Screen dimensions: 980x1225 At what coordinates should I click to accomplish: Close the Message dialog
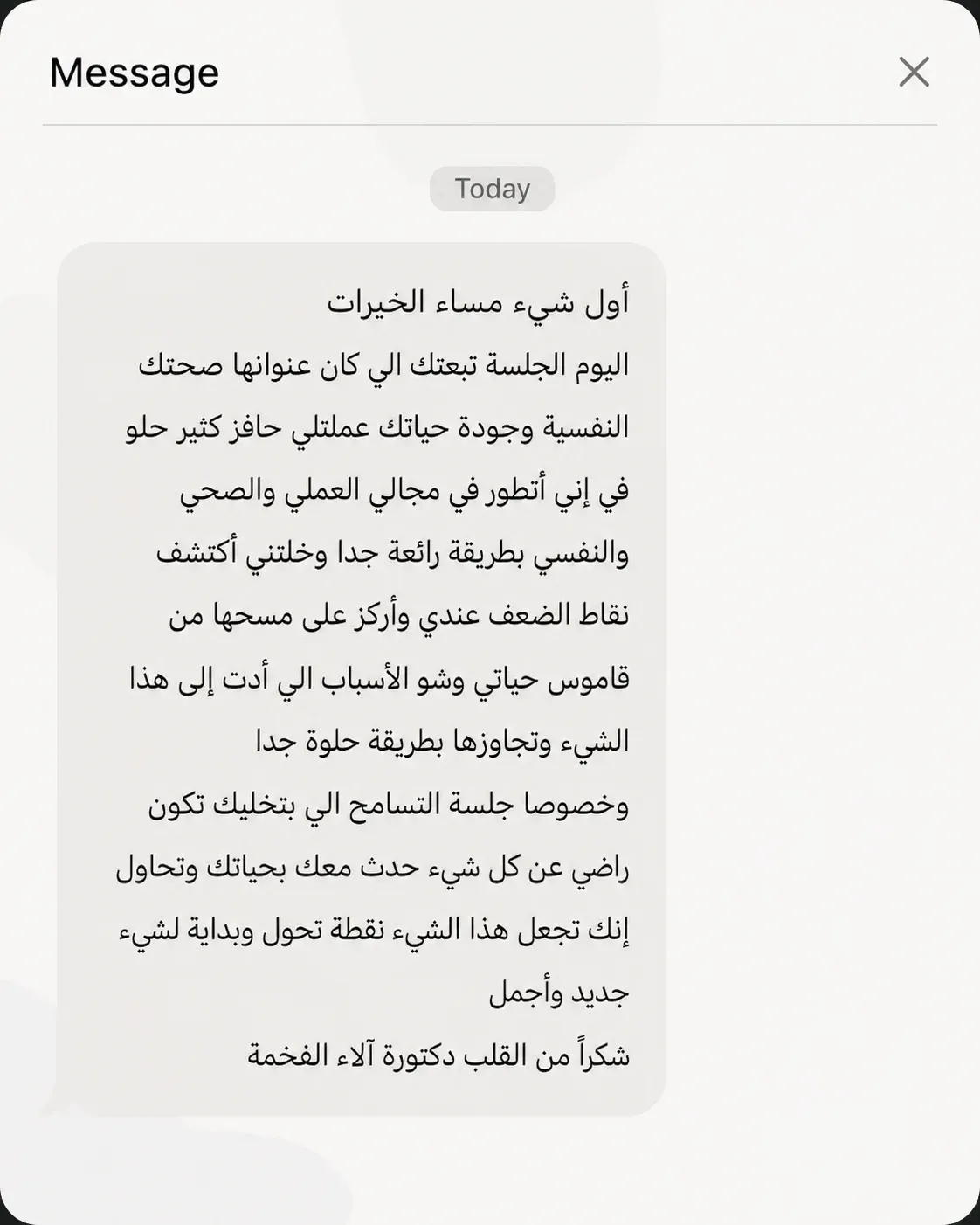914,72
